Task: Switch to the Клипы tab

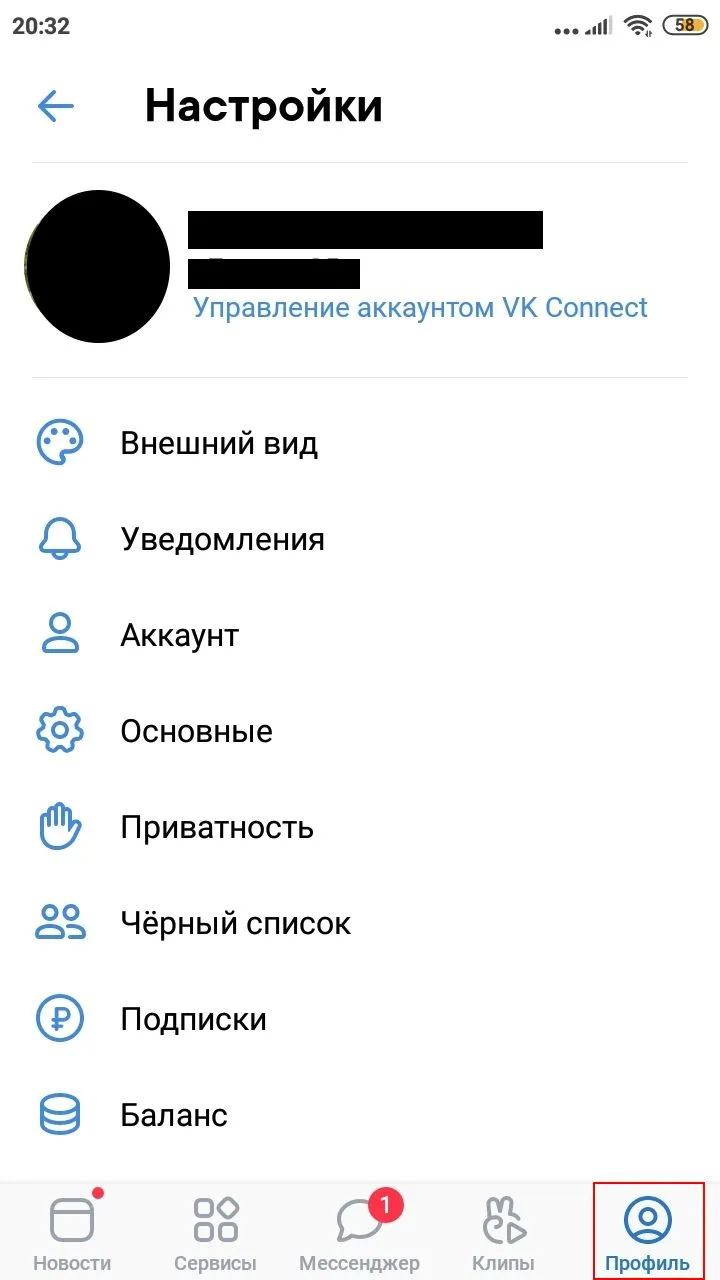Action: click(504, 1232)
